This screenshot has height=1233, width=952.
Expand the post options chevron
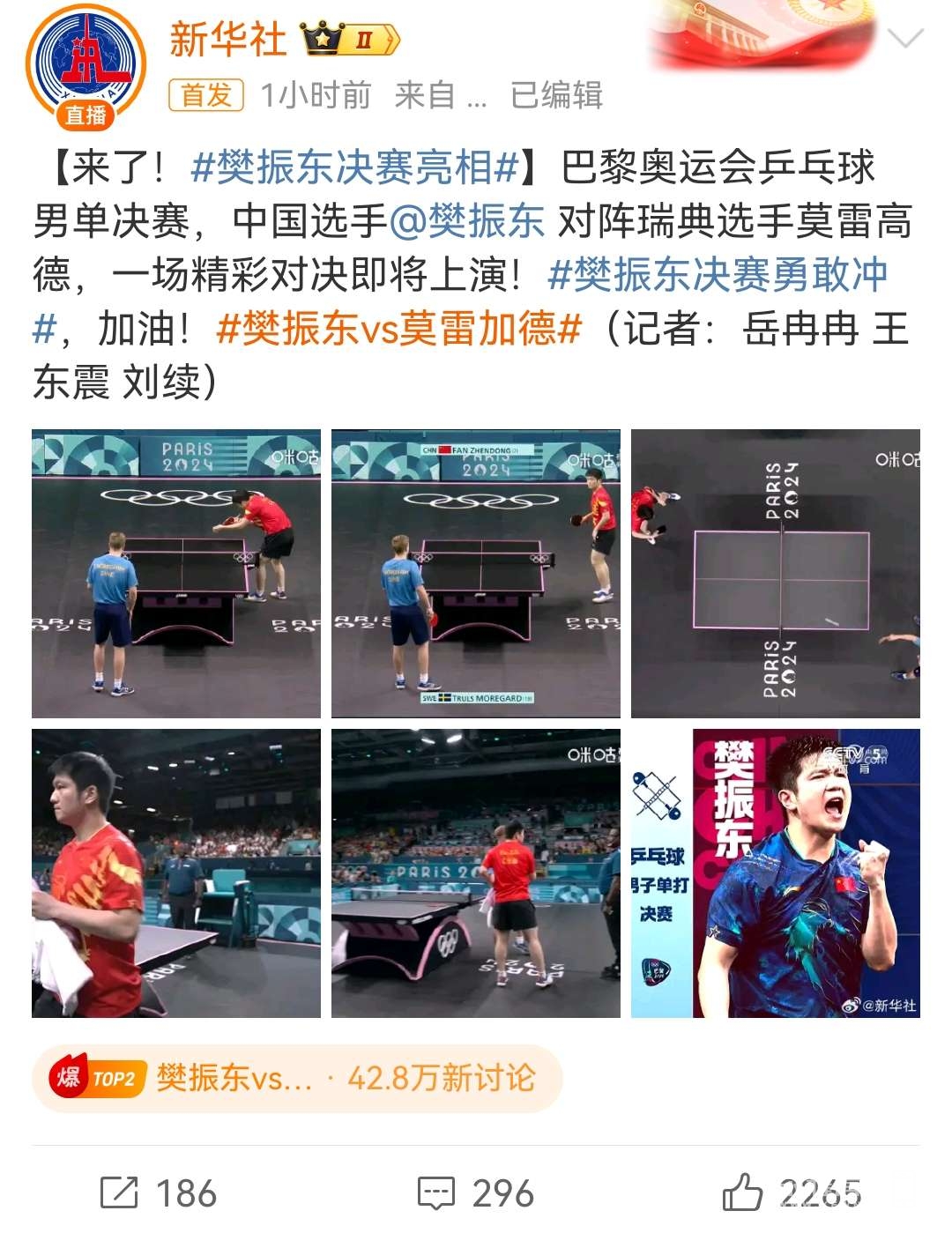click(x=904, y=39)
